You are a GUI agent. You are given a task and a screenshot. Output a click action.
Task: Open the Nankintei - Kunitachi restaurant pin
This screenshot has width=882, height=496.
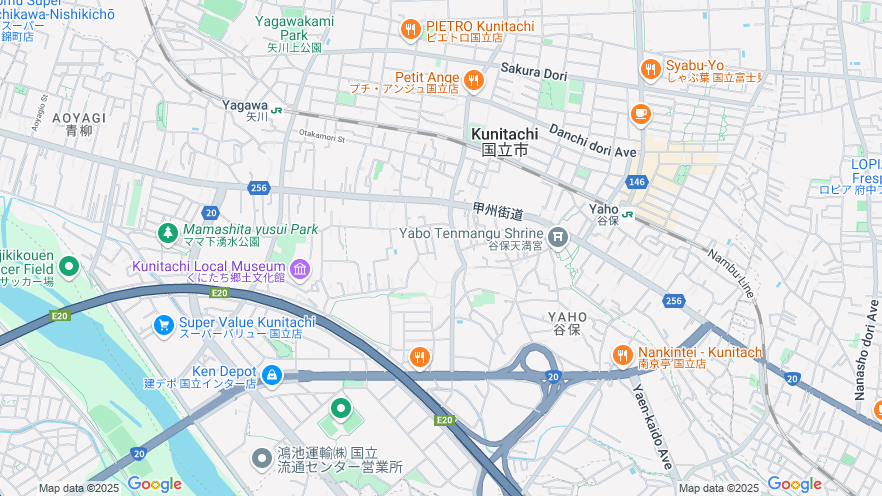622,356
